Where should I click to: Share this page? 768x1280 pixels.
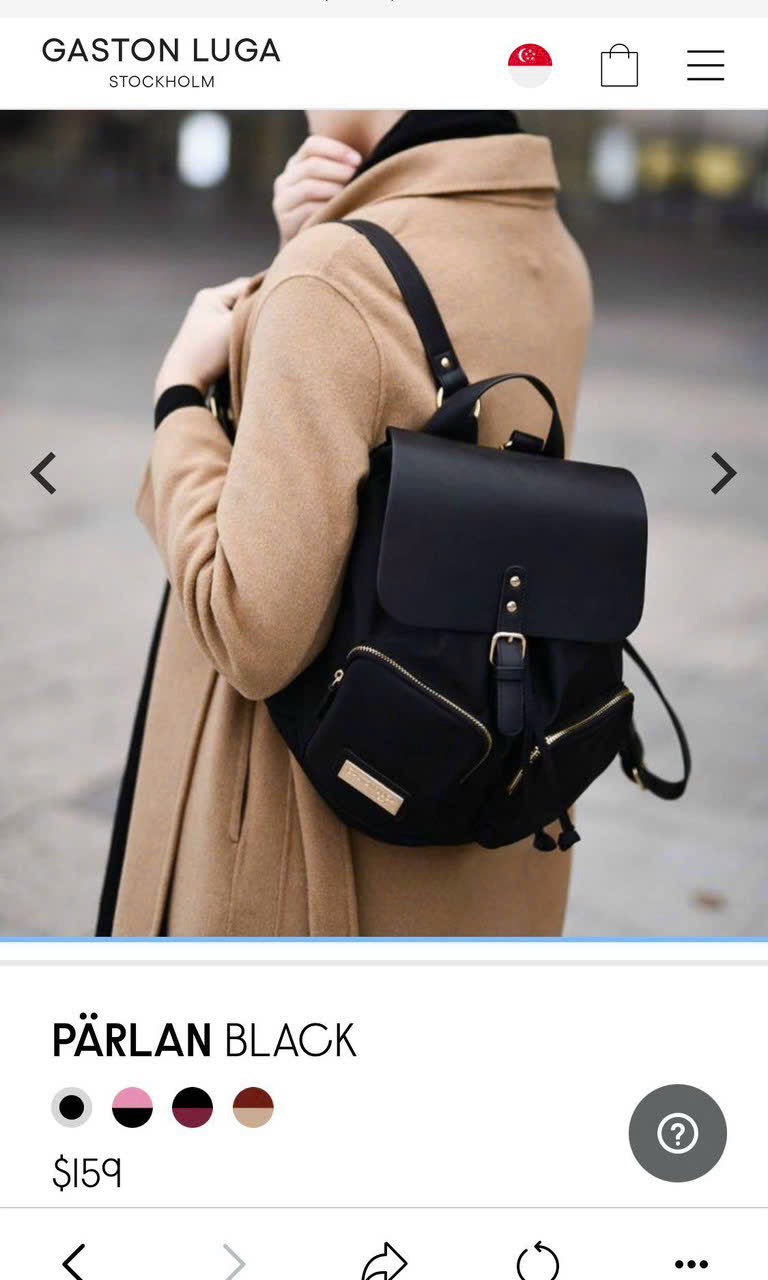click(x=384, y=1262)
